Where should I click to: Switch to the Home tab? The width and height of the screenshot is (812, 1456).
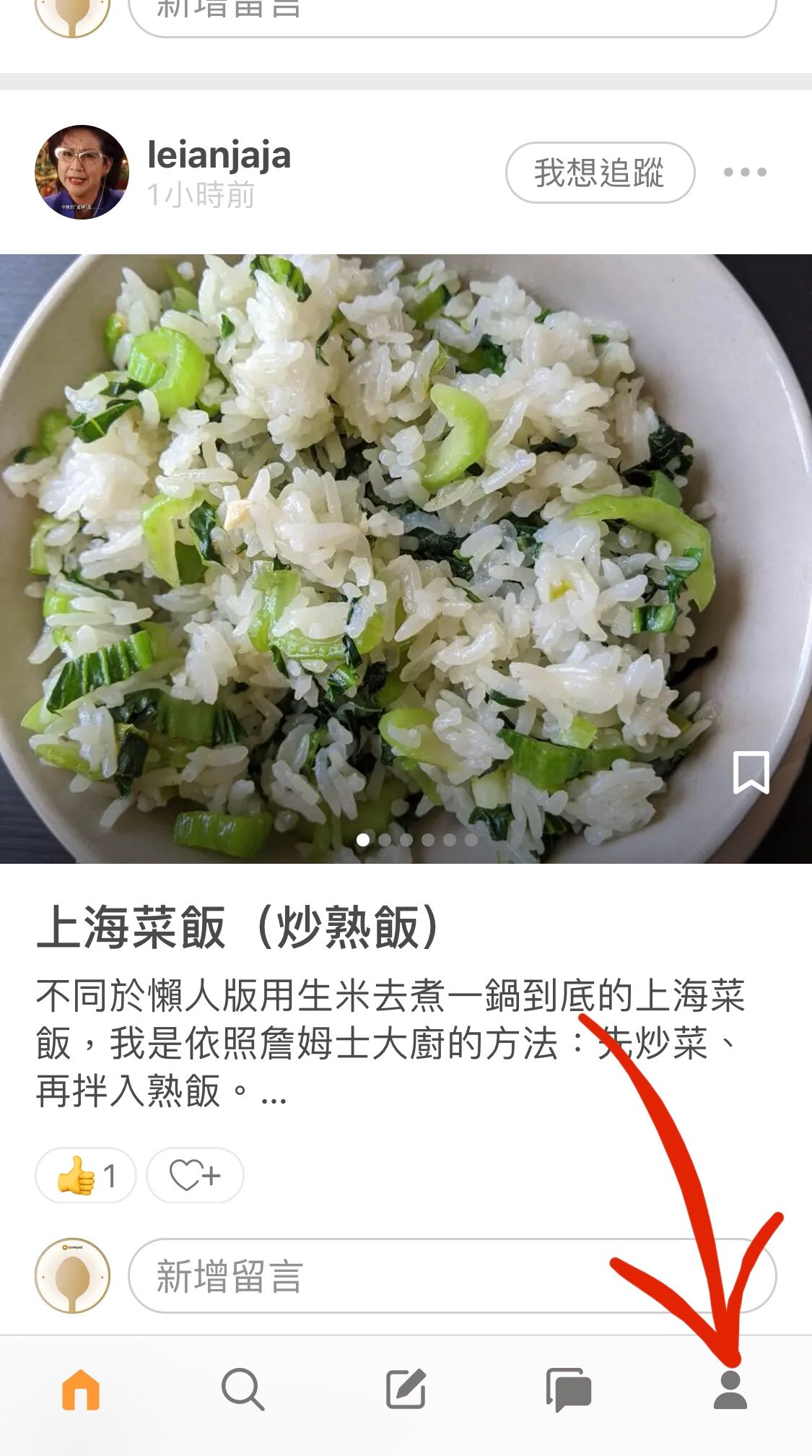80,1389
